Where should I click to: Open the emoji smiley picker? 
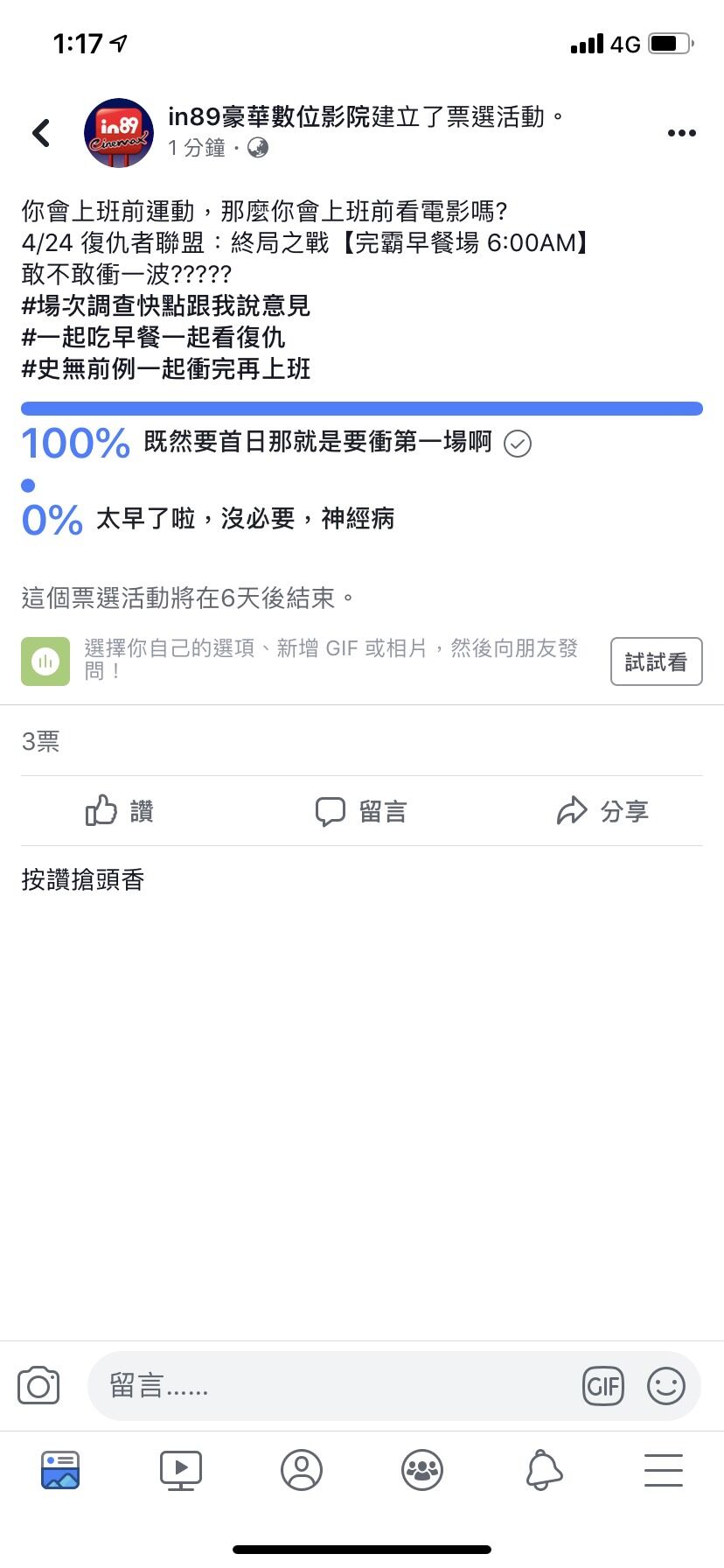tap(666, 1386)
